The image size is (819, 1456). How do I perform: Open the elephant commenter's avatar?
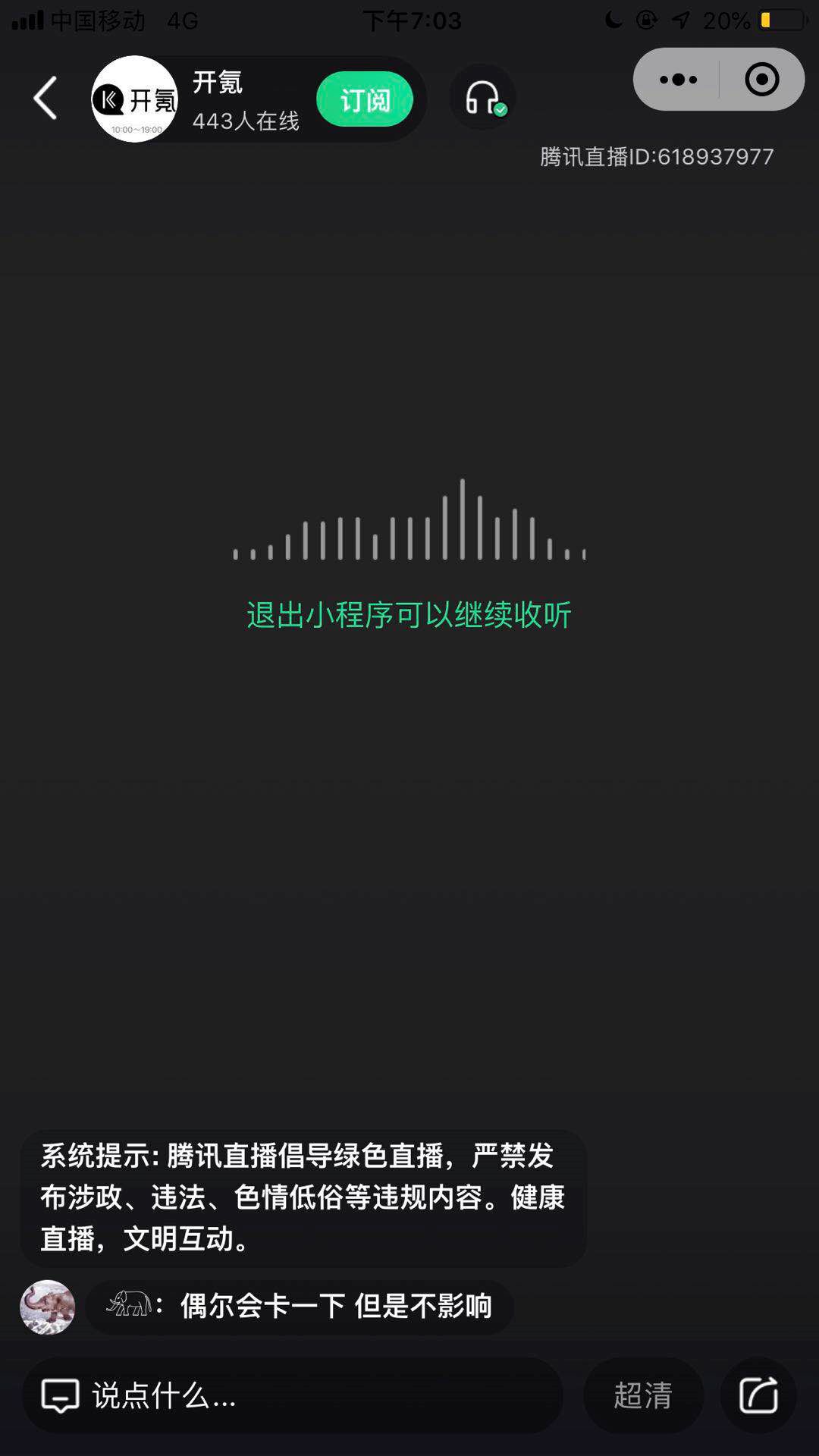click(47, 1307)
